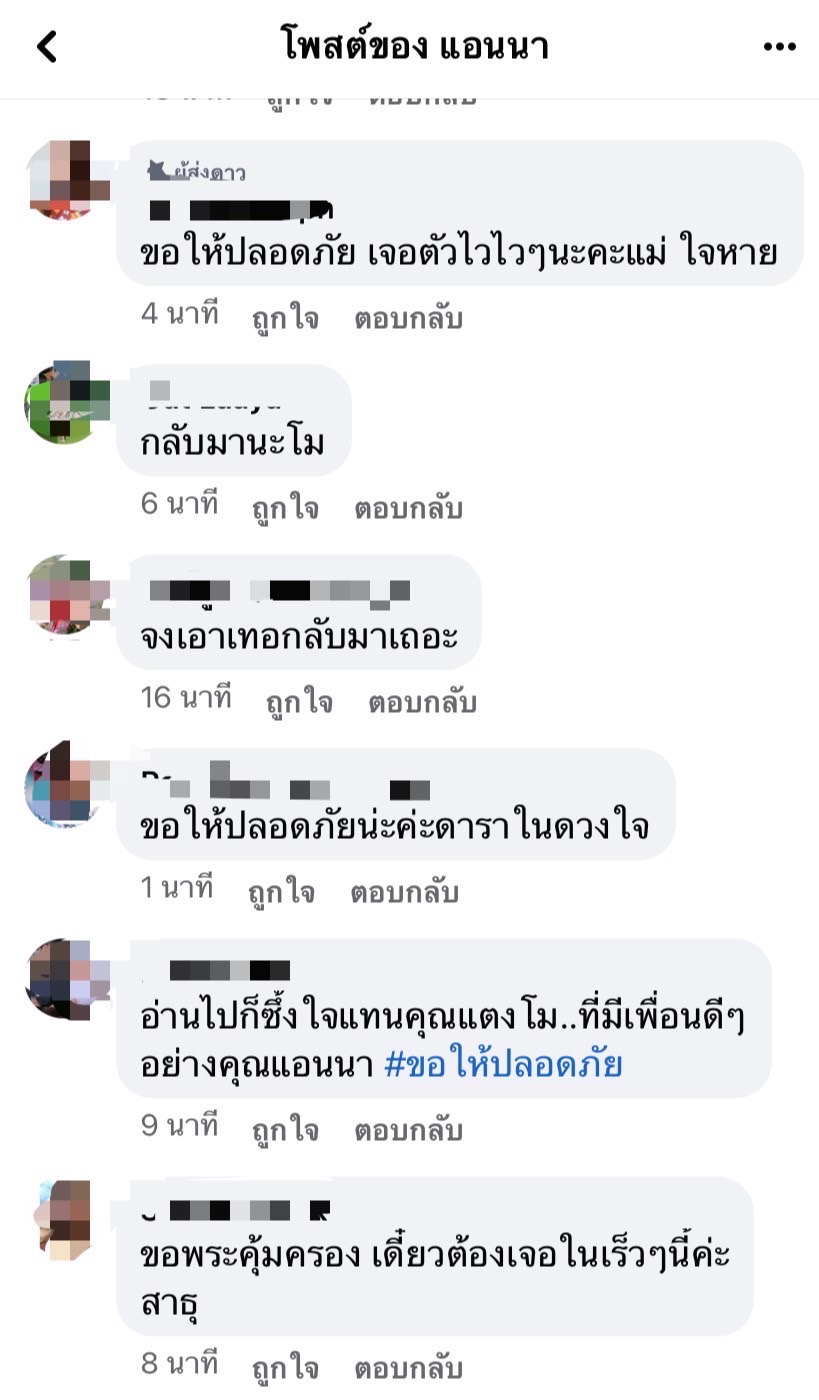Like the comment "กลับมานะโม"
This screenshot has width=819, height=1400.
[x=284, y=507]
